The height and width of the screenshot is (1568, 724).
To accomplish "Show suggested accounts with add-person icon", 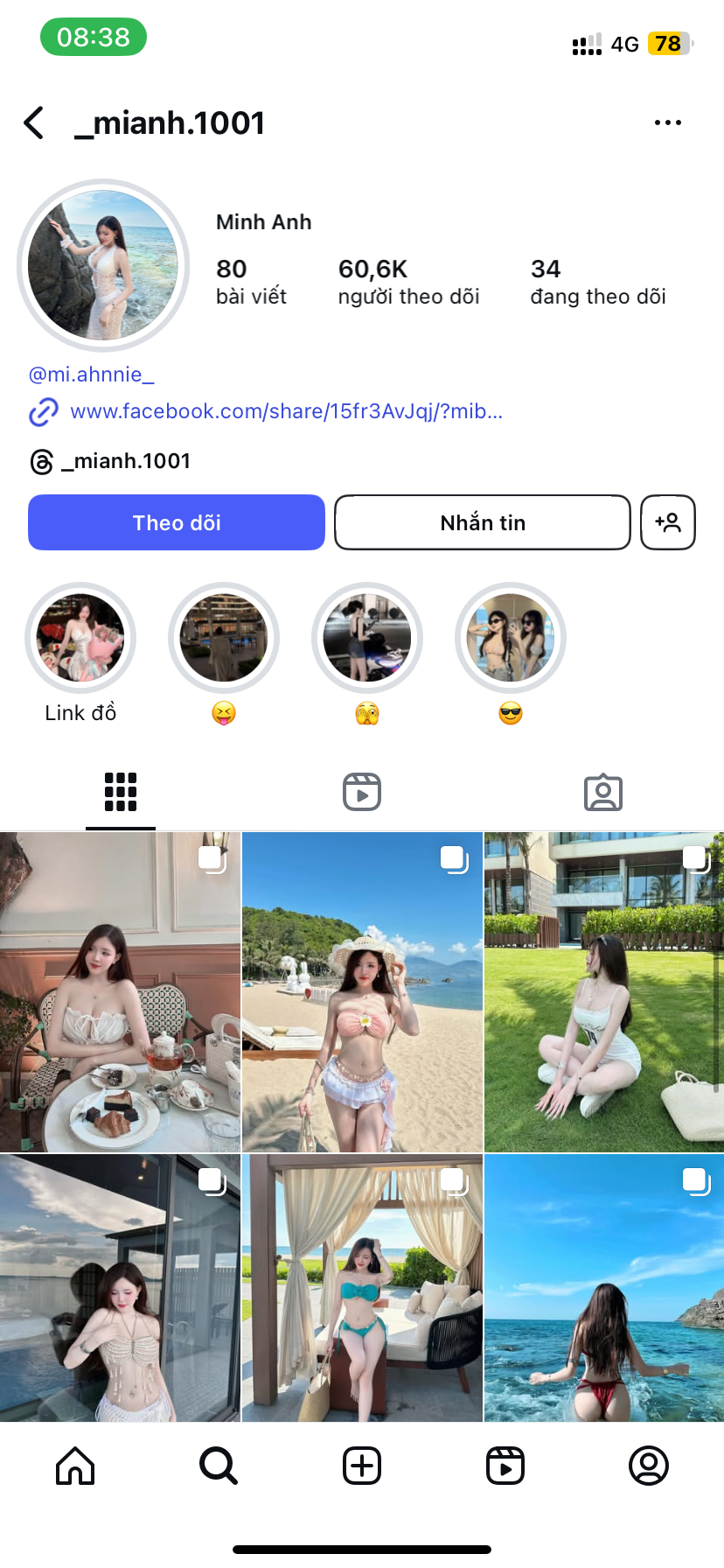I will pyautogui.click(x=668, y=522).
